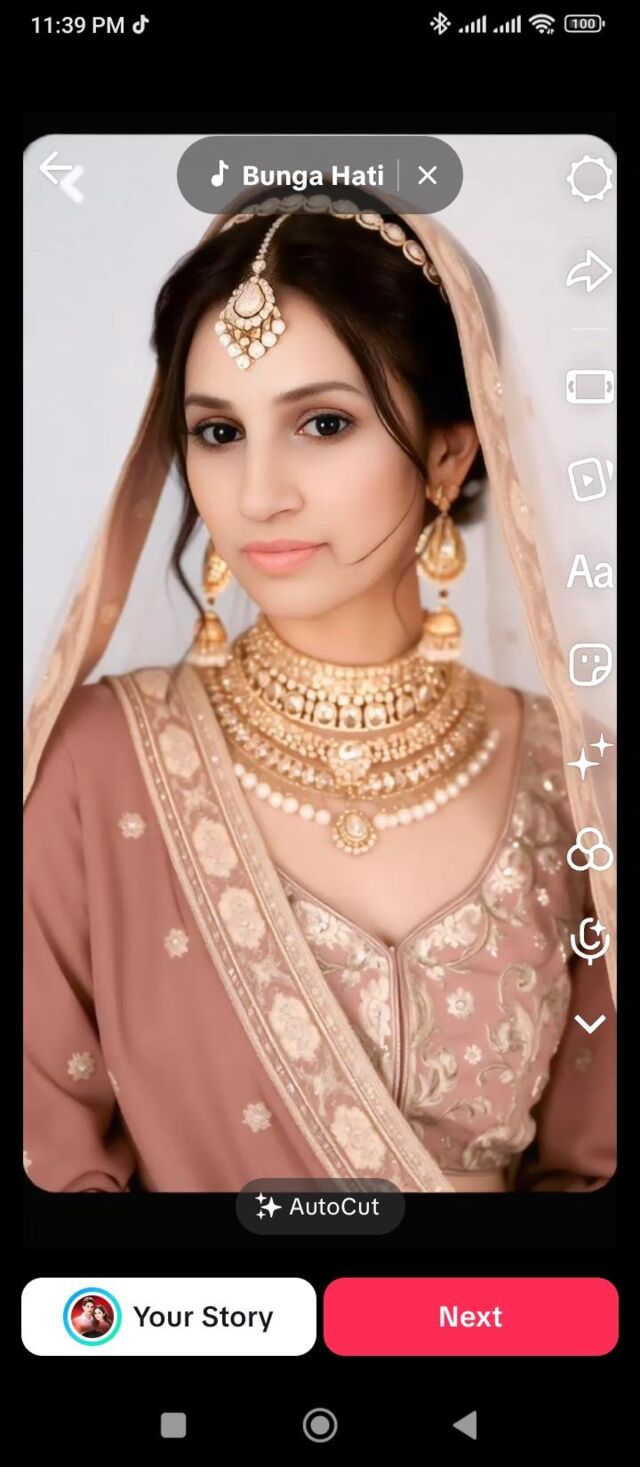Open the Bunga Hati sound selection

tap(299, 176)
